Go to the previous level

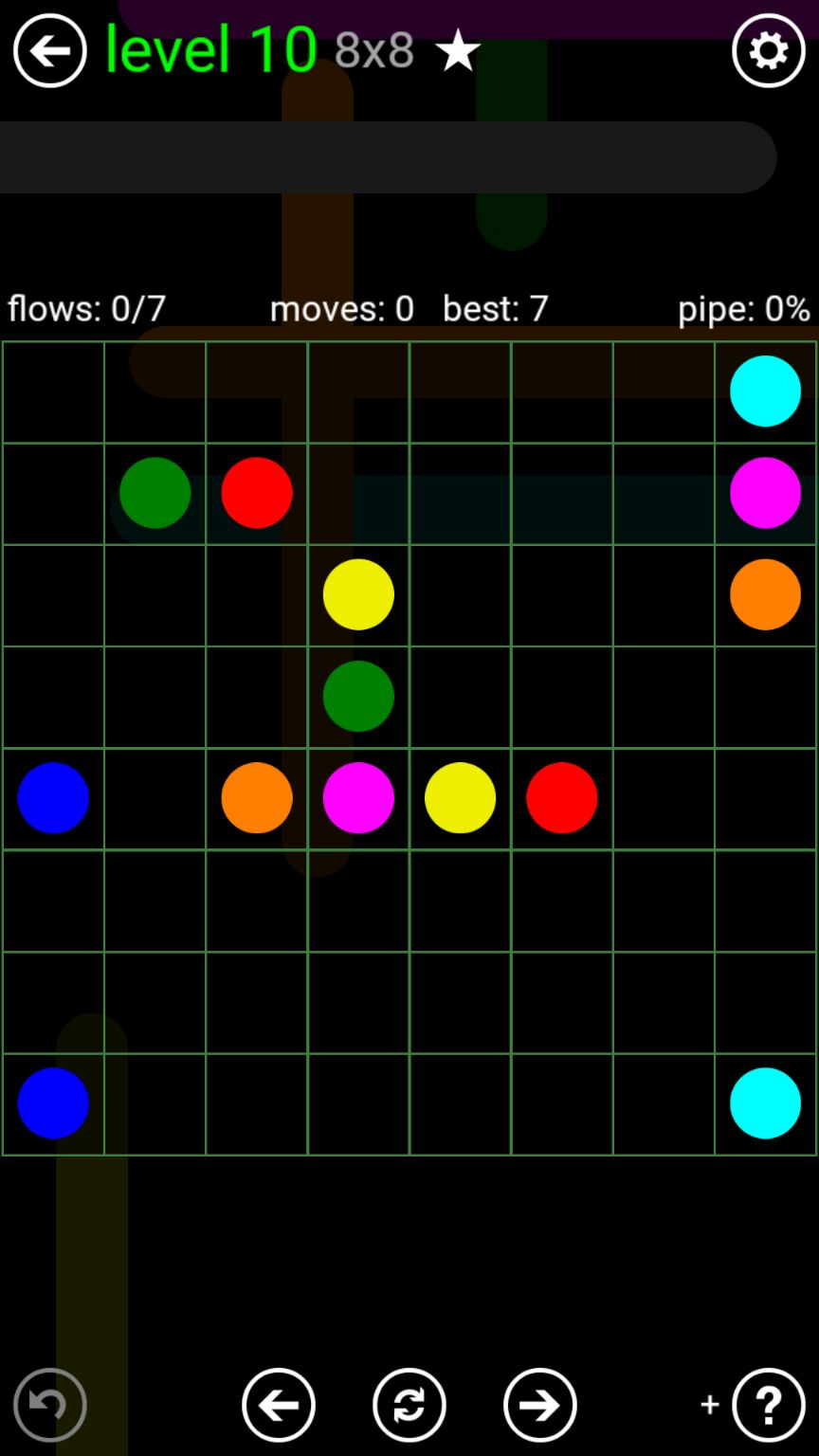[x=279, y=1404]
